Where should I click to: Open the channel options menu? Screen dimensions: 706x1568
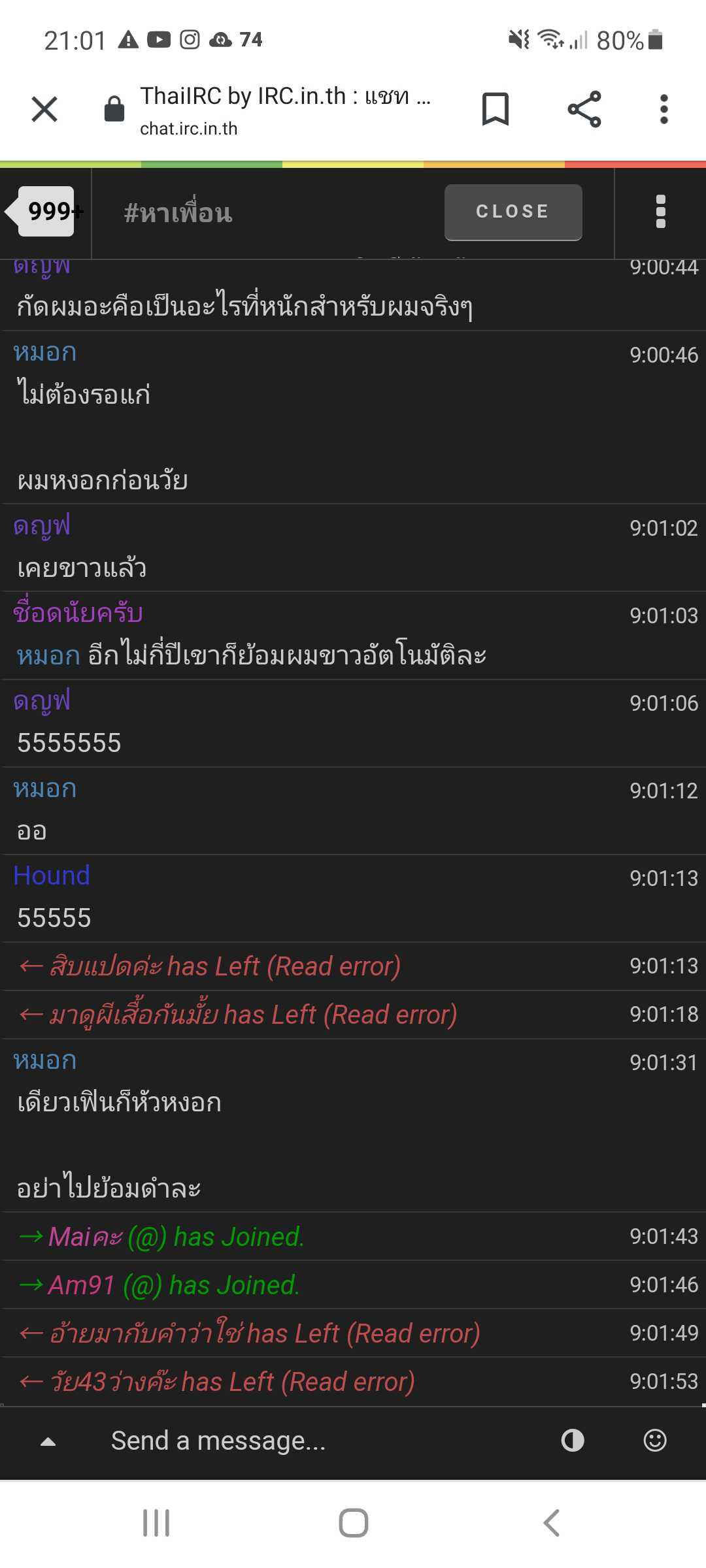pyautogui.click(x=660, y=212)
